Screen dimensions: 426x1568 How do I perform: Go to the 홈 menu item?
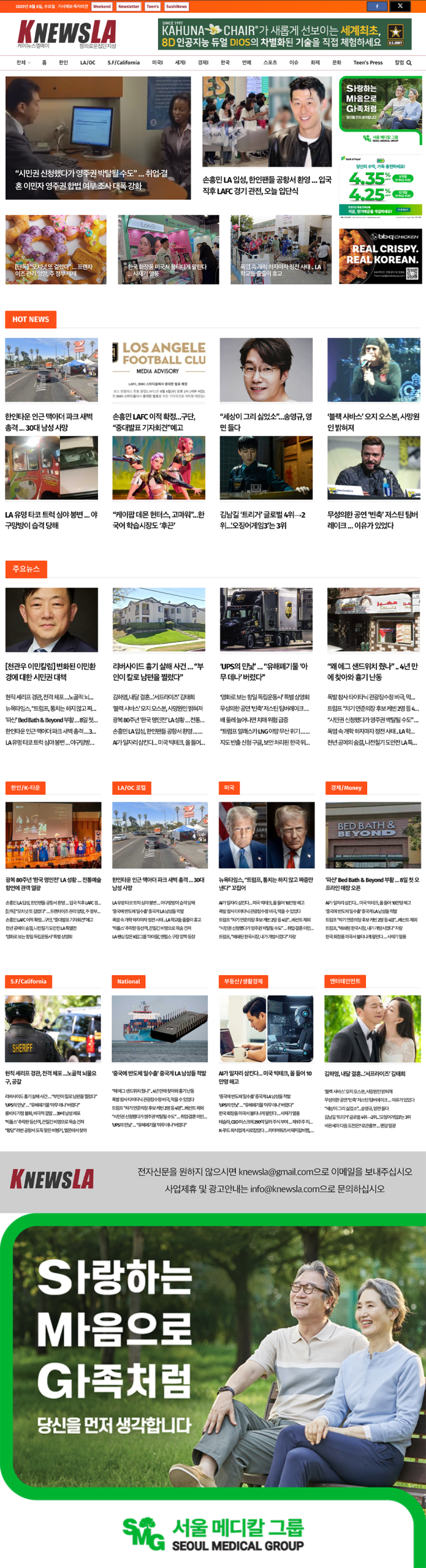coord(44,62)
